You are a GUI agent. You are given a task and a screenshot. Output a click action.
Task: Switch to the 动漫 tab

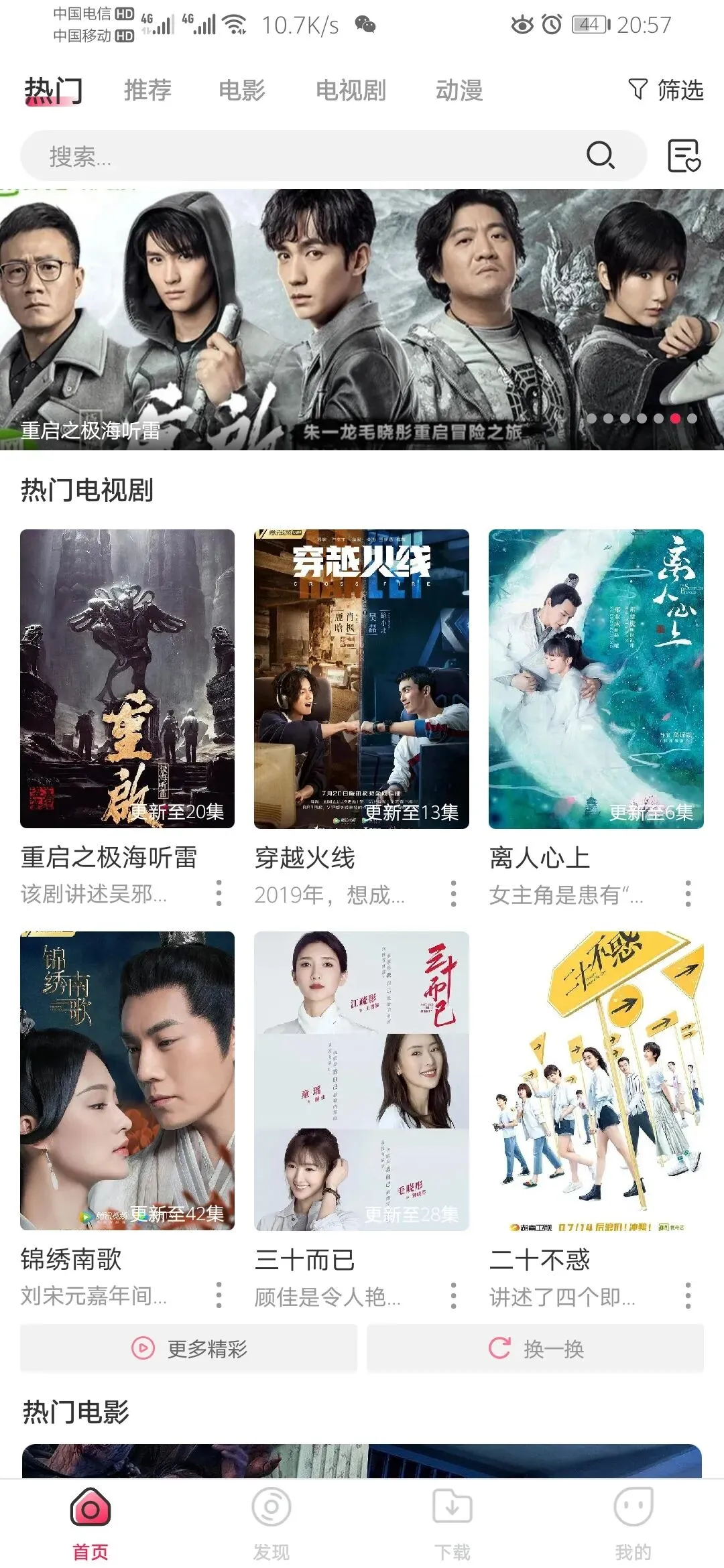coord(459,90)
